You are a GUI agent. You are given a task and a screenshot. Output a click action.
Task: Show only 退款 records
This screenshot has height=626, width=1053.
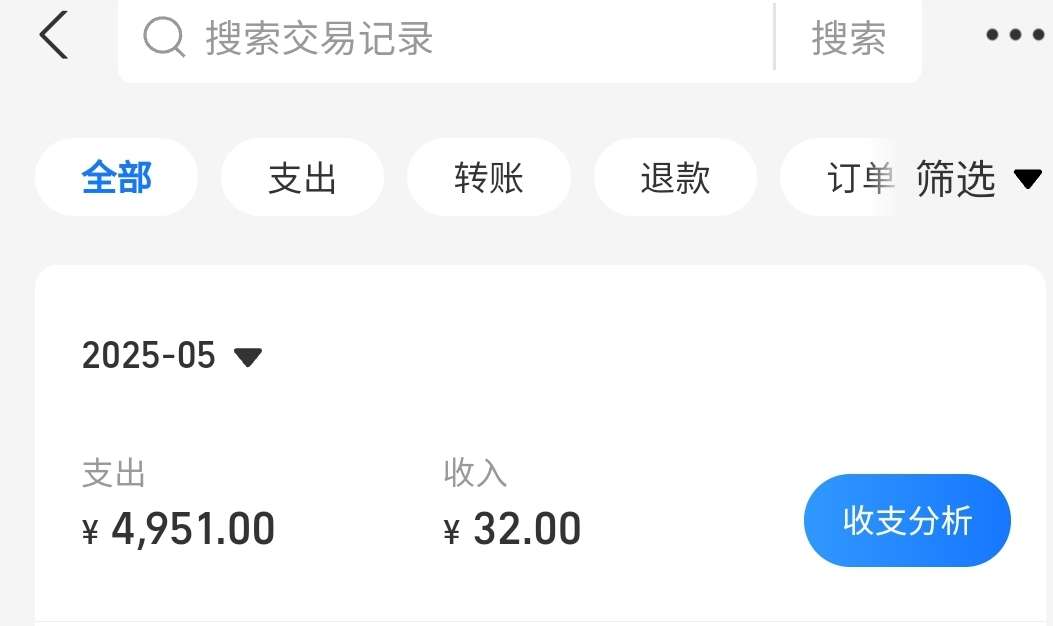[675, 178]
